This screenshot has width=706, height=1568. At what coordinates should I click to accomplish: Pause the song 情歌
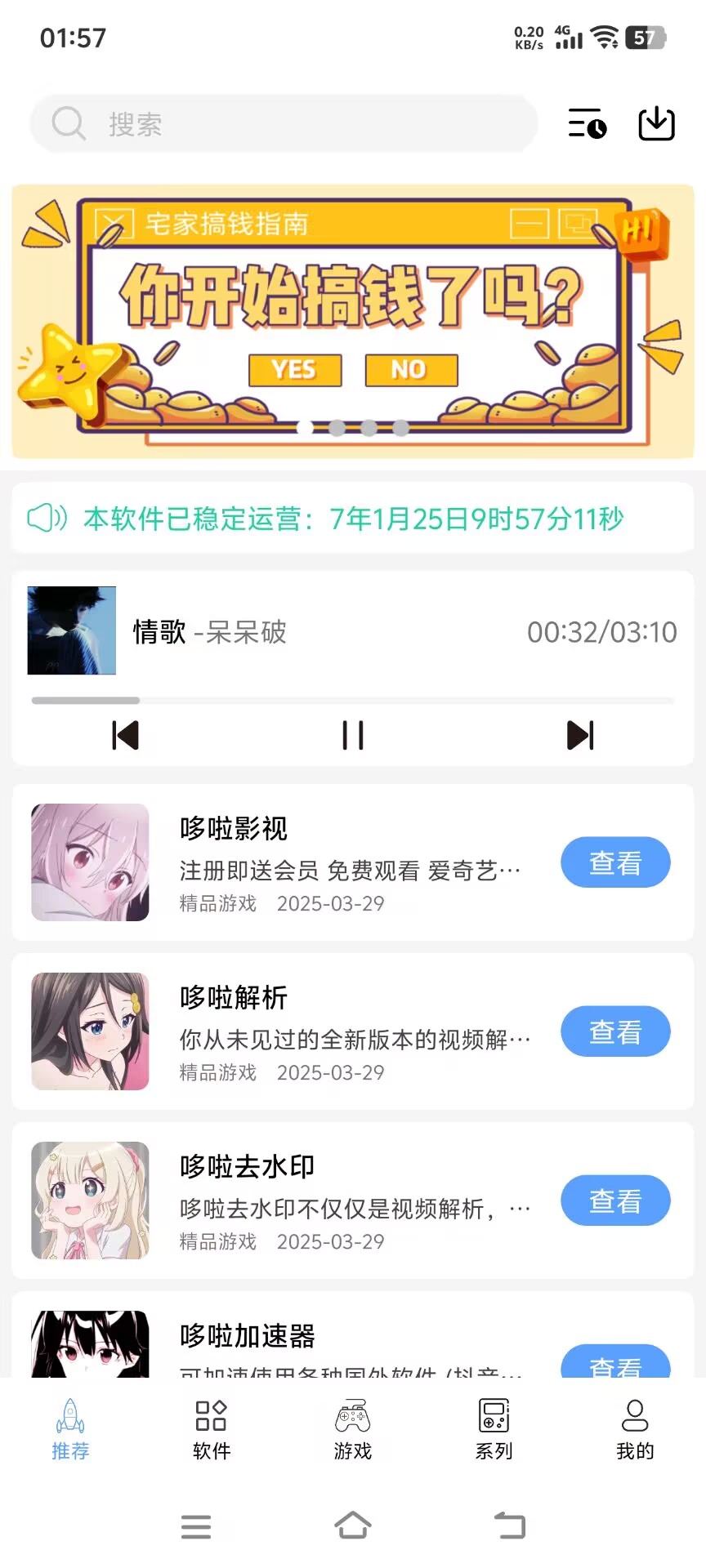pyautogui.click(x=353, y=735)
